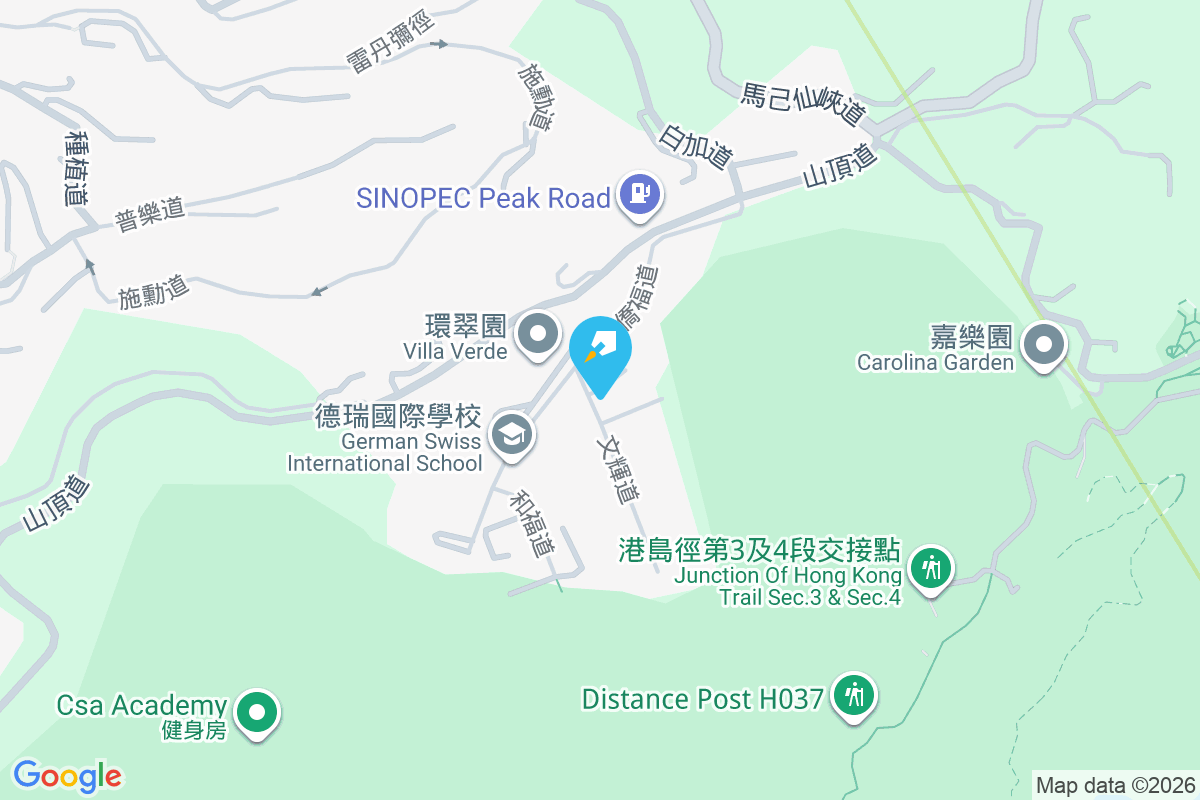Select the Villa Verde place marker
The image size is (1200, 800).
540,334
